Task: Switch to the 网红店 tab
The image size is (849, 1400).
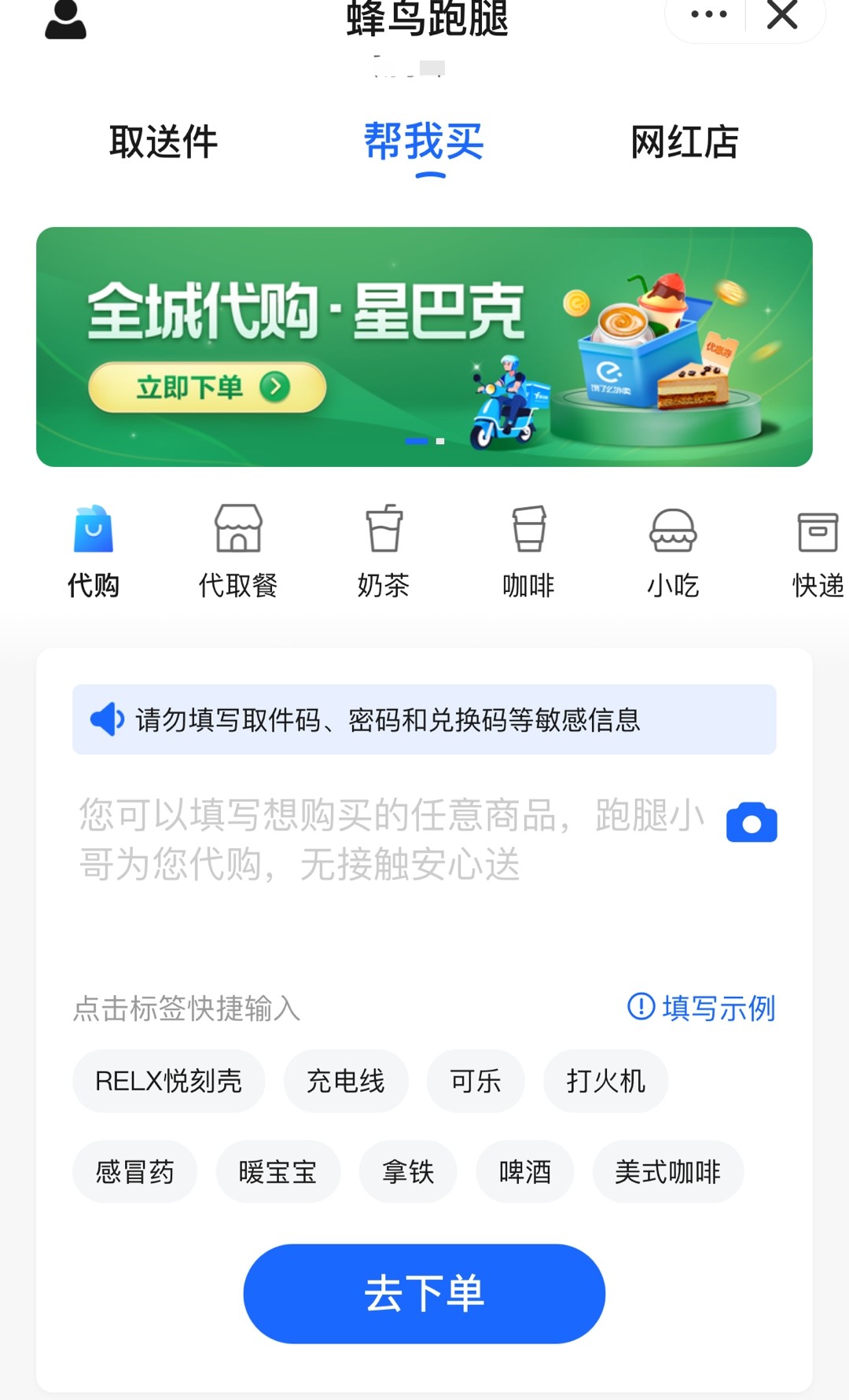Action: (x=683, y=141)
